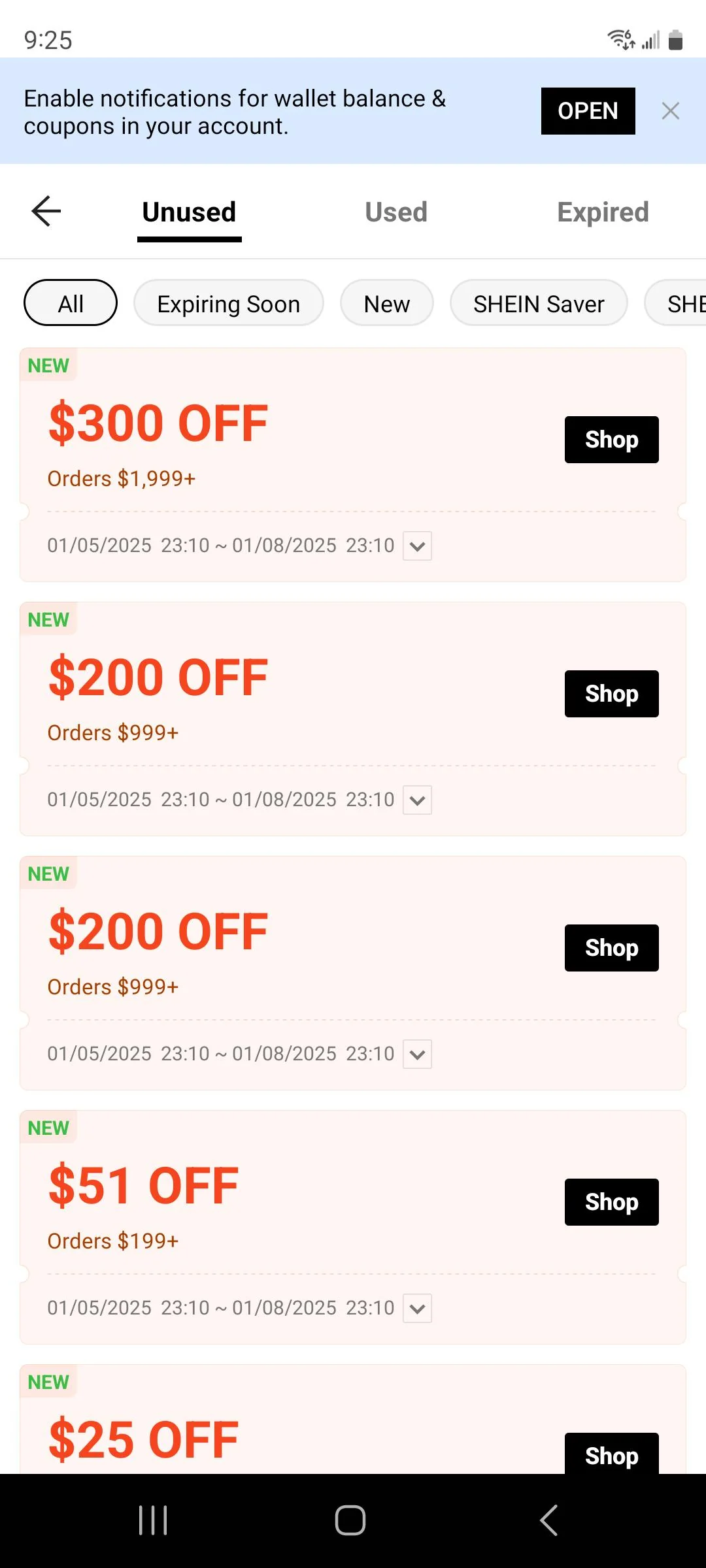Tap the Android back navigation button
Screen dimensions: 706x1568
[x=548, y=1520]
